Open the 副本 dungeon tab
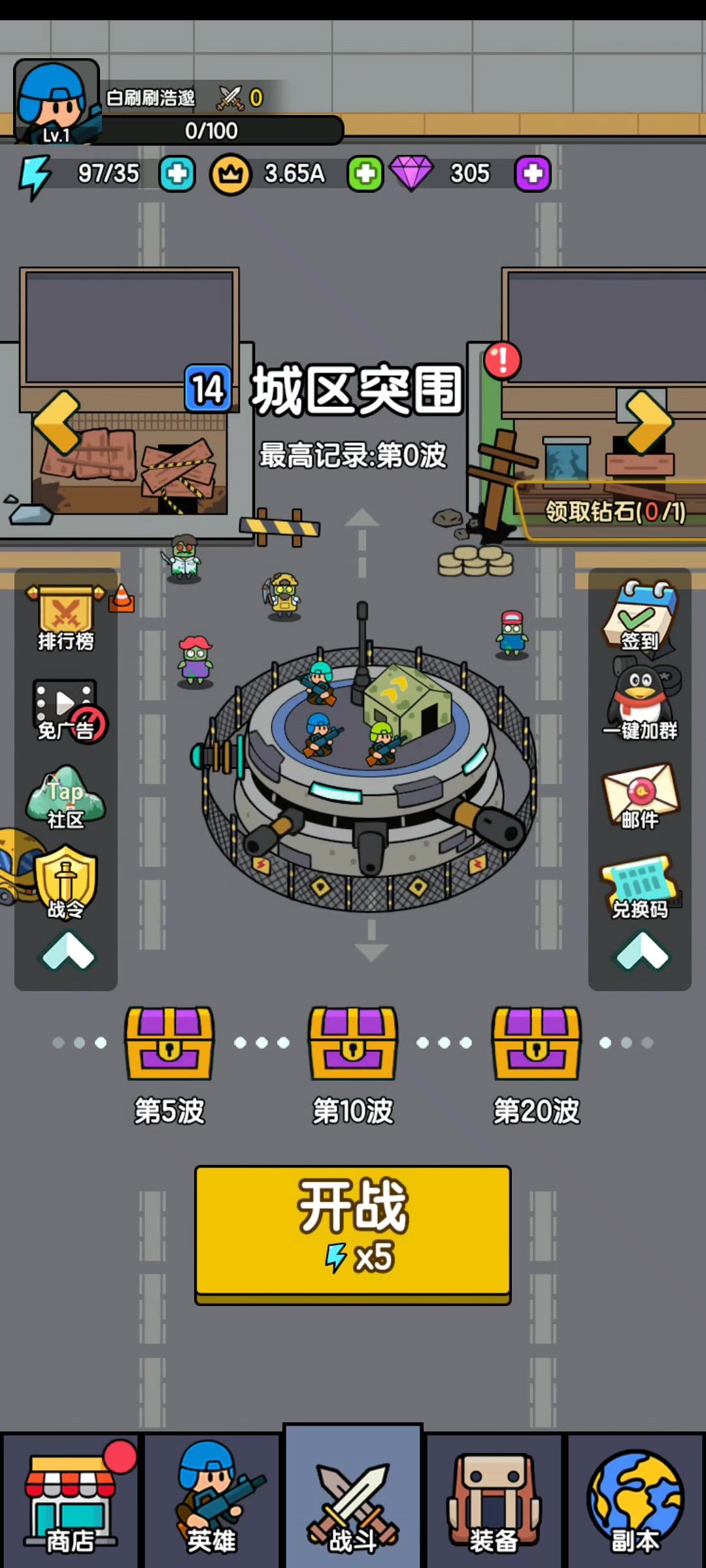Image resolution: width=706 pixels, height=1568 pixels. tap(635, 1503)
